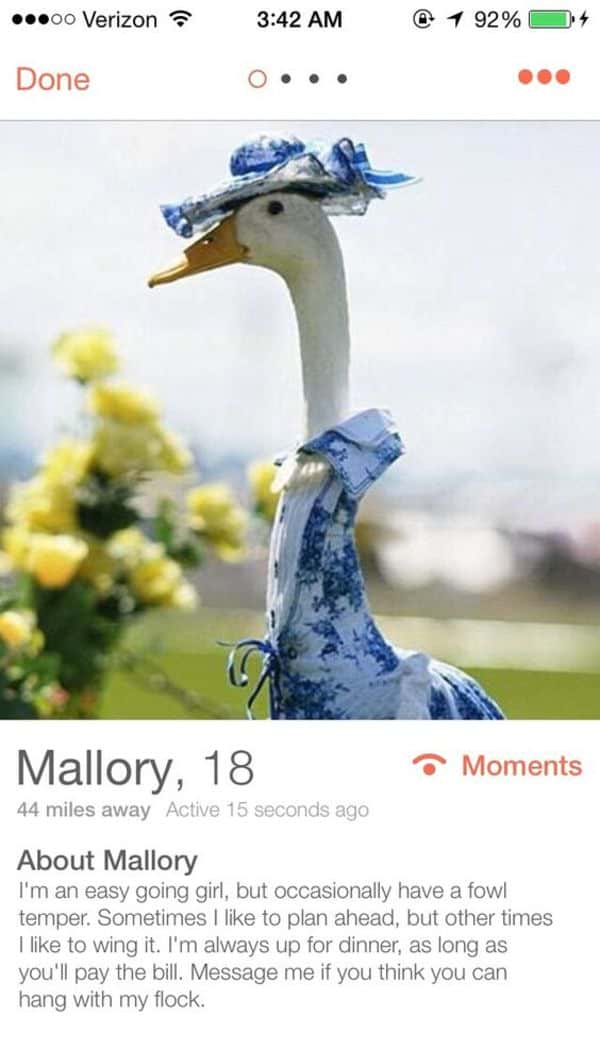Viewport: 600px width, 1064px height.
Task: Tap the photo page indicator dots
Action: coord(300,79)
